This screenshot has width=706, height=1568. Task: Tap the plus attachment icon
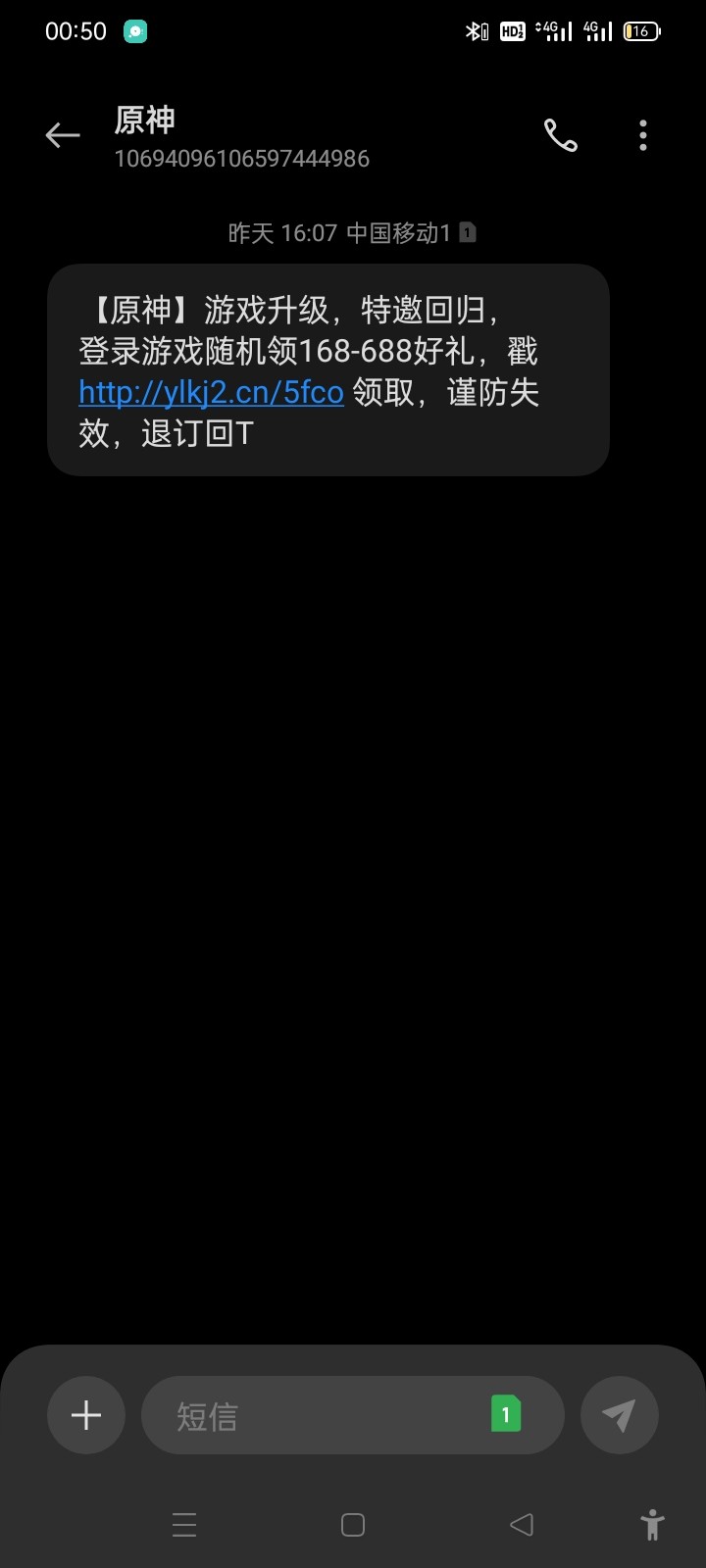pos(85,1414)
